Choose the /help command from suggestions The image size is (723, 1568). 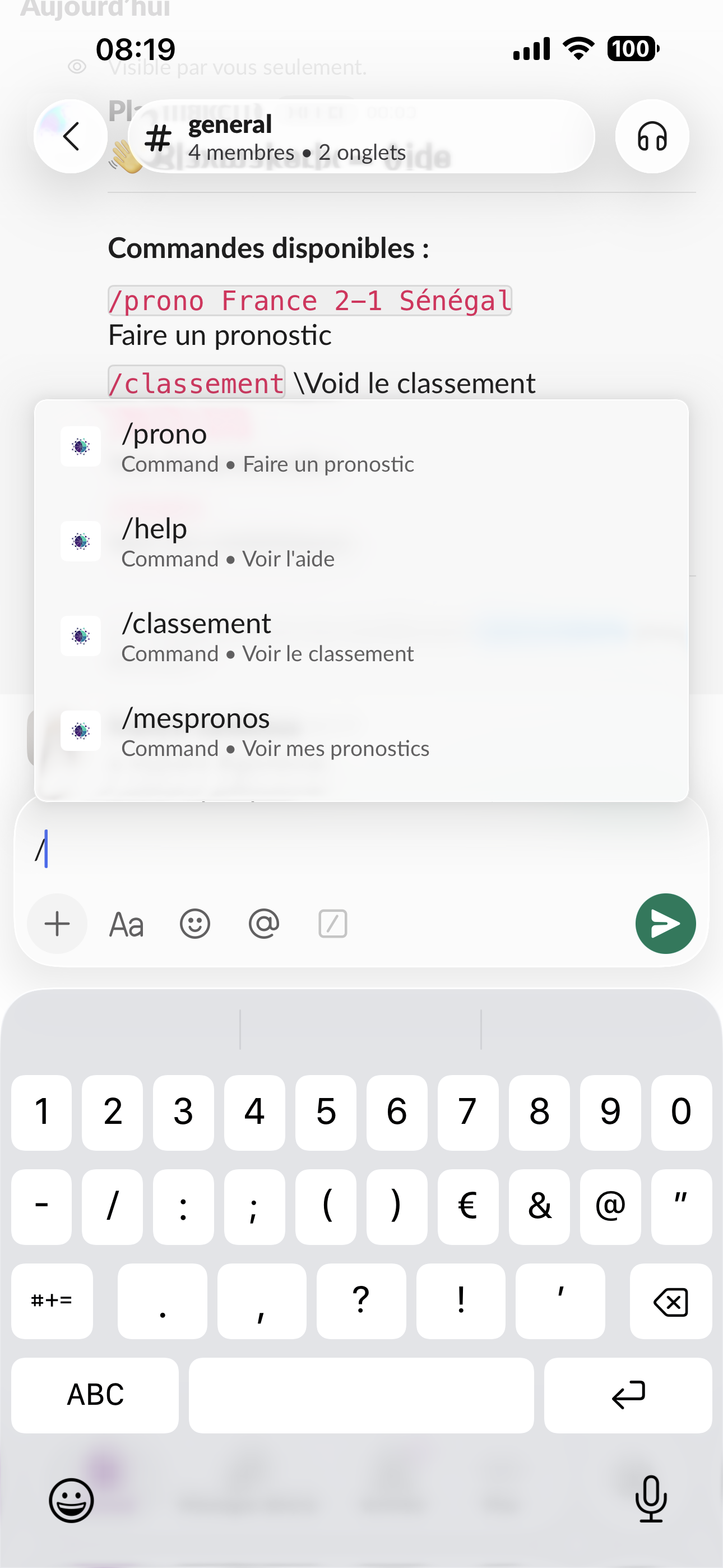(361, 542)
